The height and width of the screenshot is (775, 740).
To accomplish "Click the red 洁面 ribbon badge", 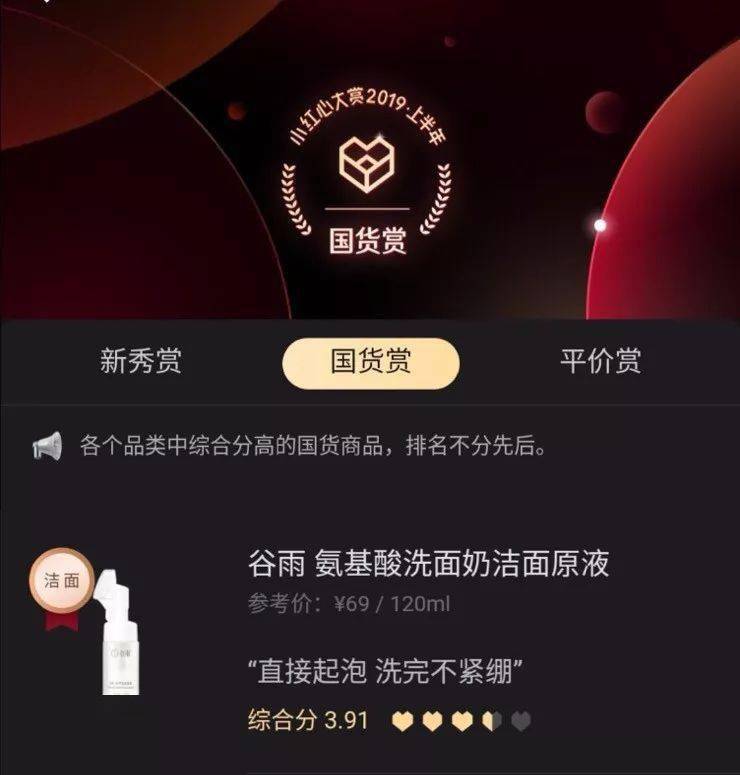I will coord(60,581).
